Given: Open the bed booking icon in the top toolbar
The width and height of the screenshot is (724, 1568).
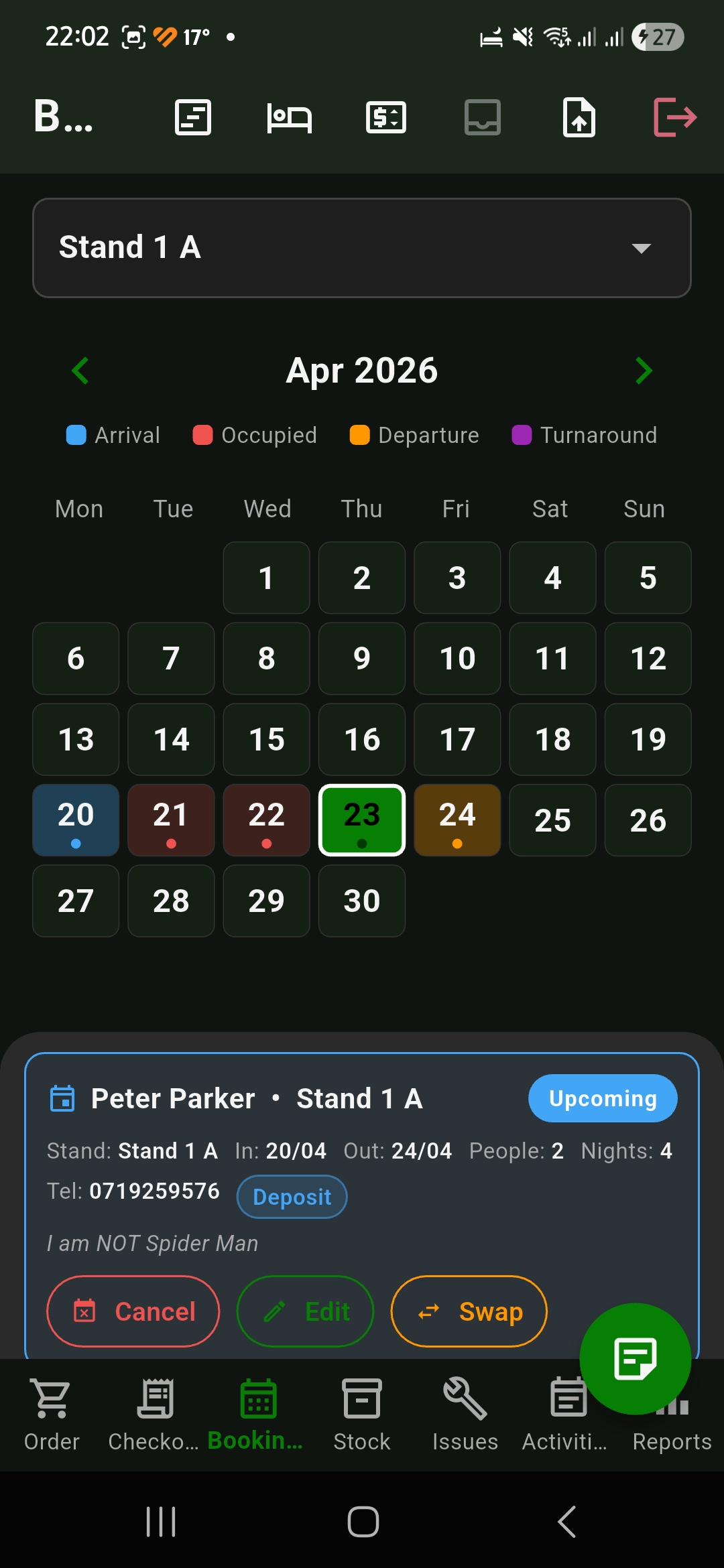Looking at the screenshot, I should [289, 117].
